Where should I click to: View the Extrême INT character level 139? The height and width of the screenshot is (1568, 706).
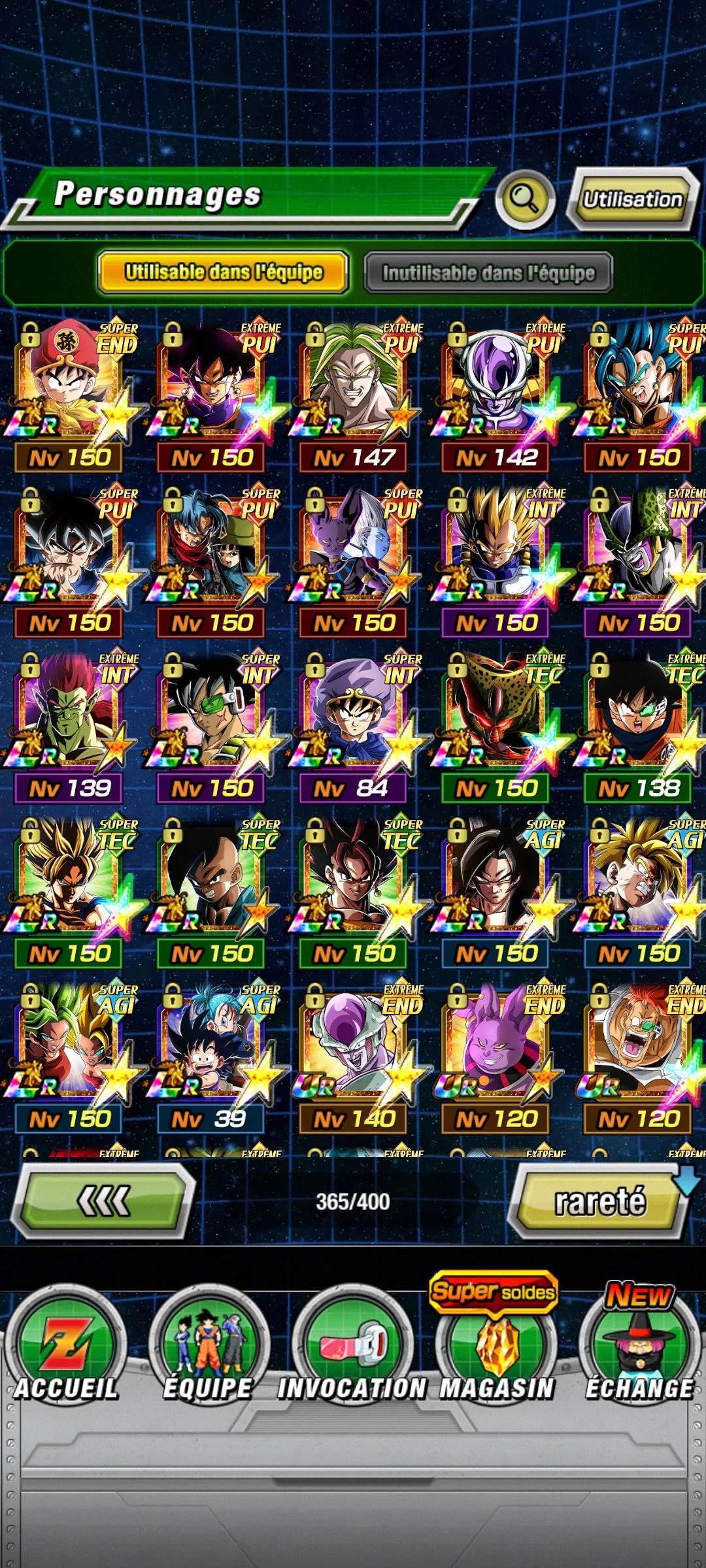(70, 722)
